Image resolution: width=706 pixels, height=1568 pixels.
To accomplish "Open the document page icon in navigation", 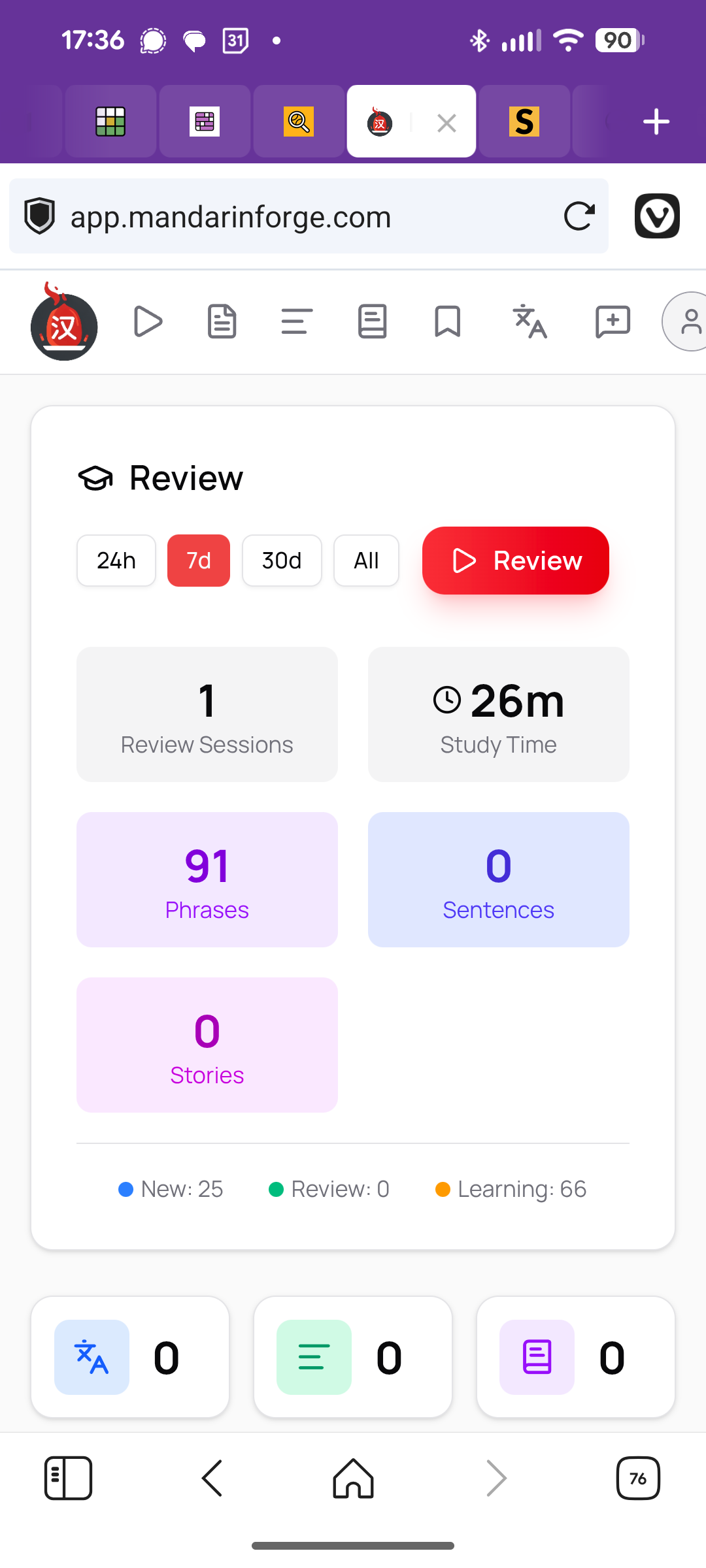I will (x=222, y=321).
